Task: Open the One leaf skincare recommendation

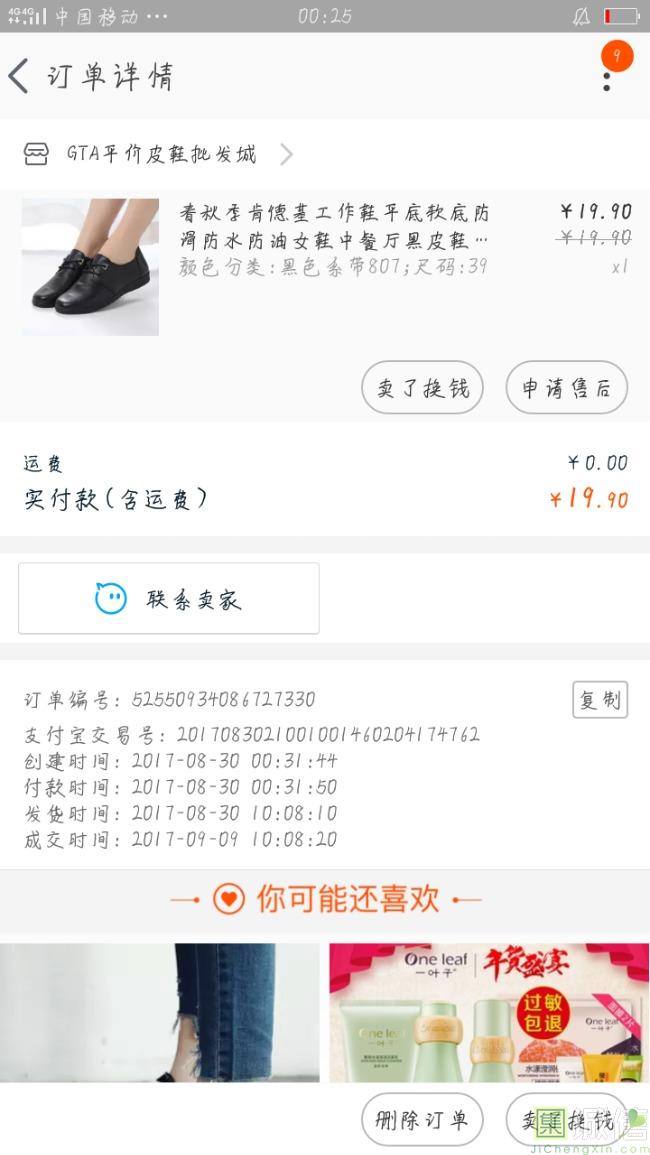Action: (x=489, y=1012)
